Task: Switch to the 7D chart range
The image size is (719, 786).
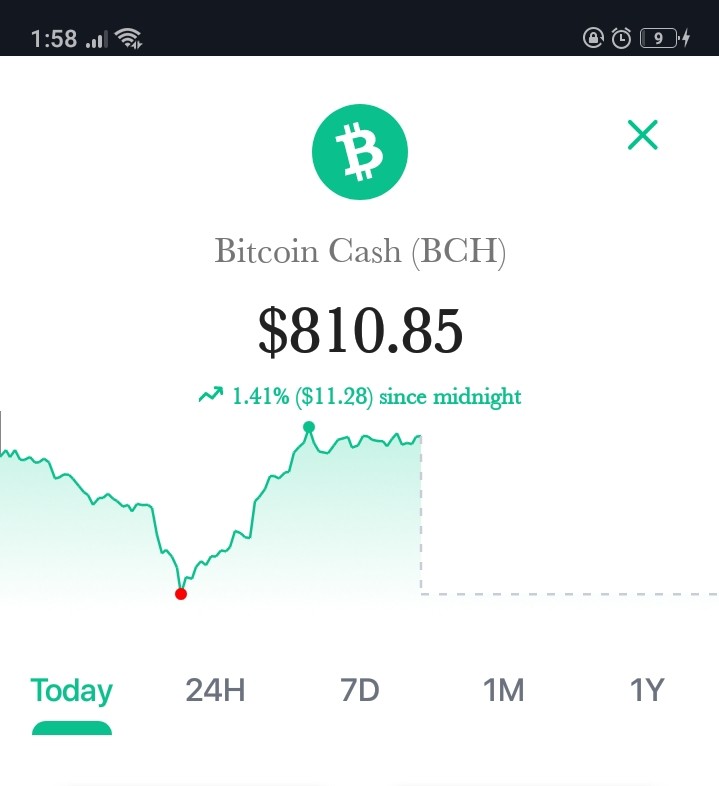Action: click(x=360, y=690)
